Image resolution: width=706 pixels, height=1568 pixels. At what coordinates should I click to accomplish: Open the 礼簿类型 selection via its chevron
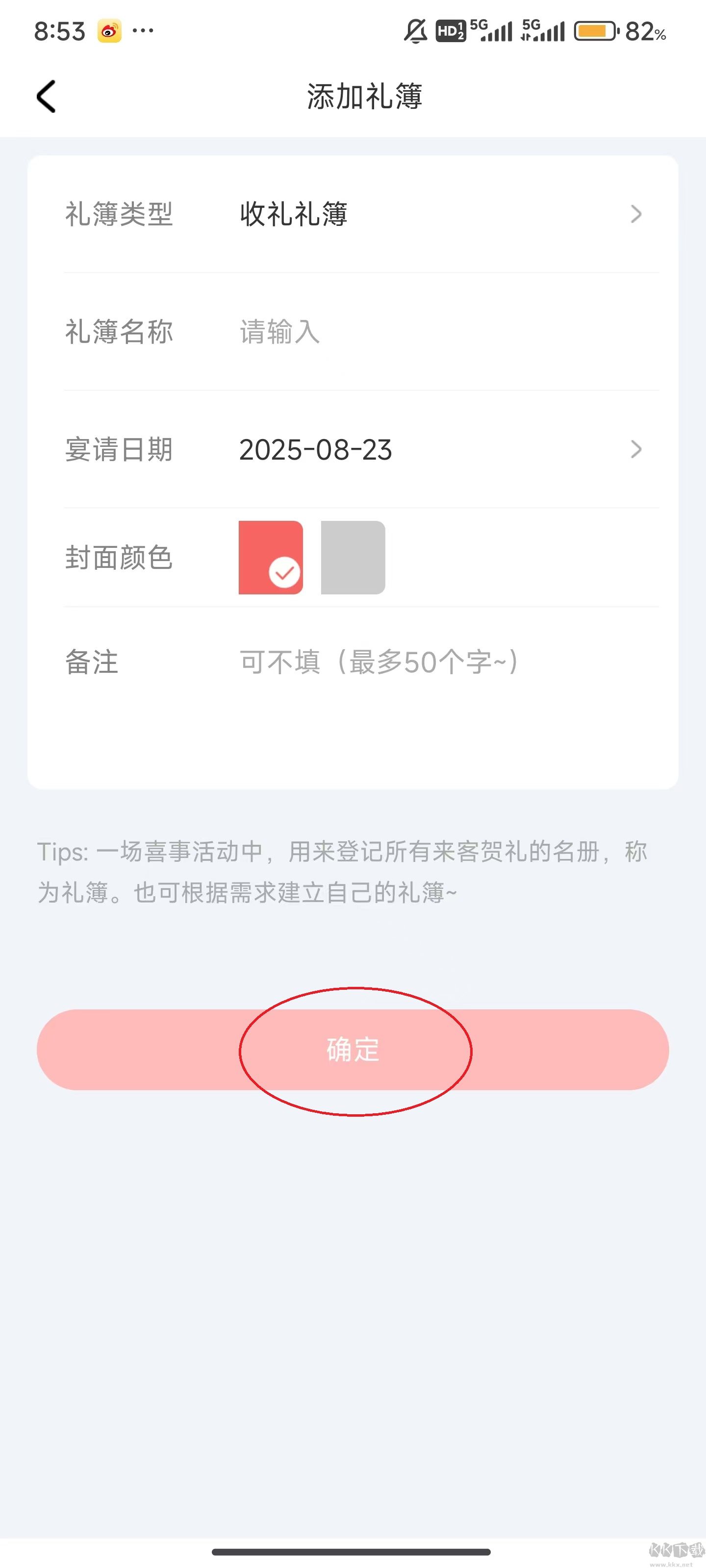coord(637,214)
